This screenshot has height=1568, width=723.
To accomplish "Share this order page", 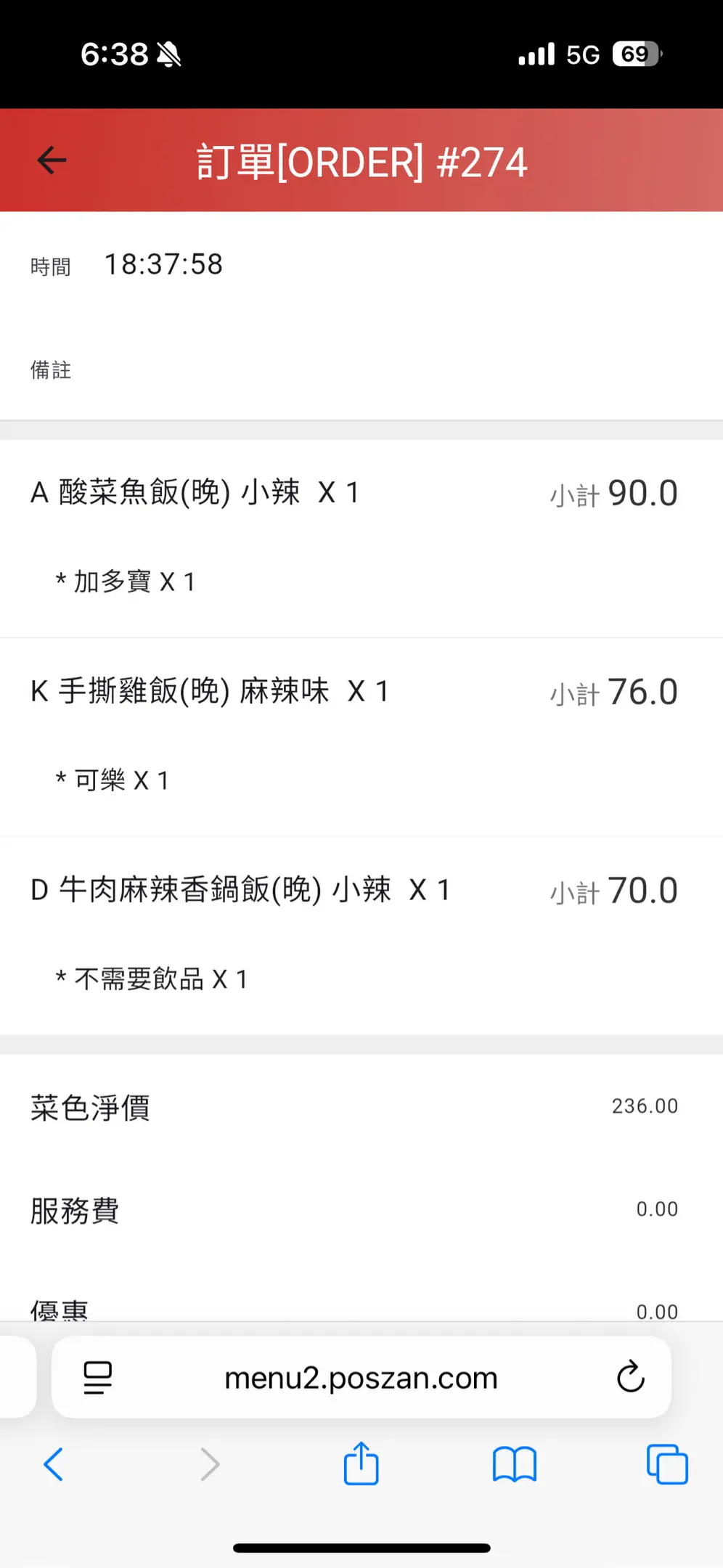I will click(x=361, y=1463).
